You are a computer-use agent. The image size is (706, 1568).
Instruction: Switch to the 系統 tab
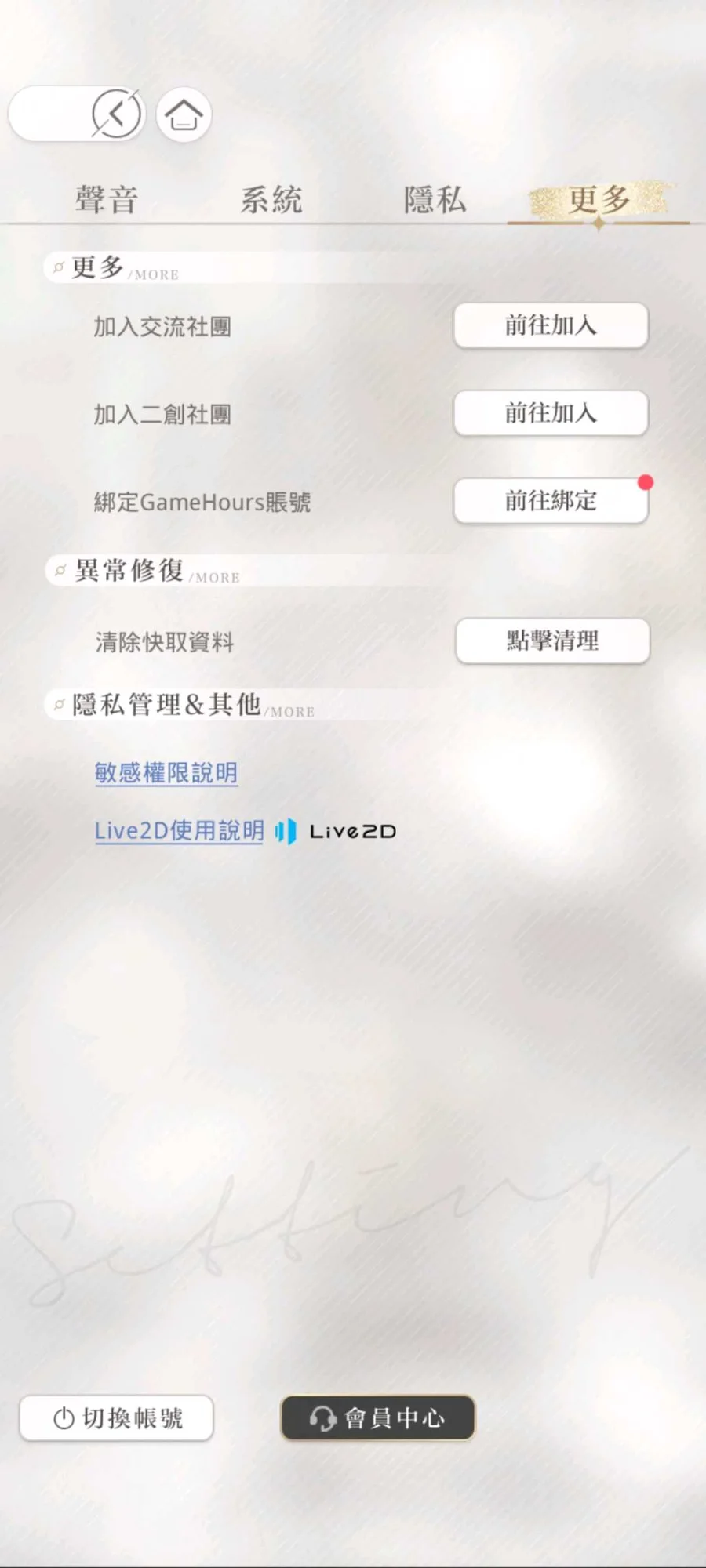point(271,199)
